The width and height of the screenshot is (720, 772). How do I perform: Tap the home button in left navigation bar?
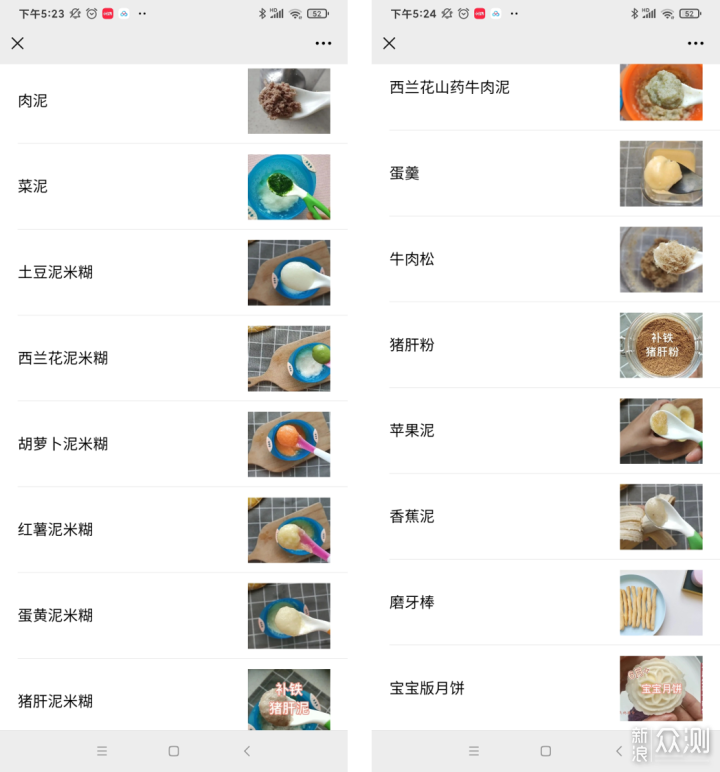173,751
